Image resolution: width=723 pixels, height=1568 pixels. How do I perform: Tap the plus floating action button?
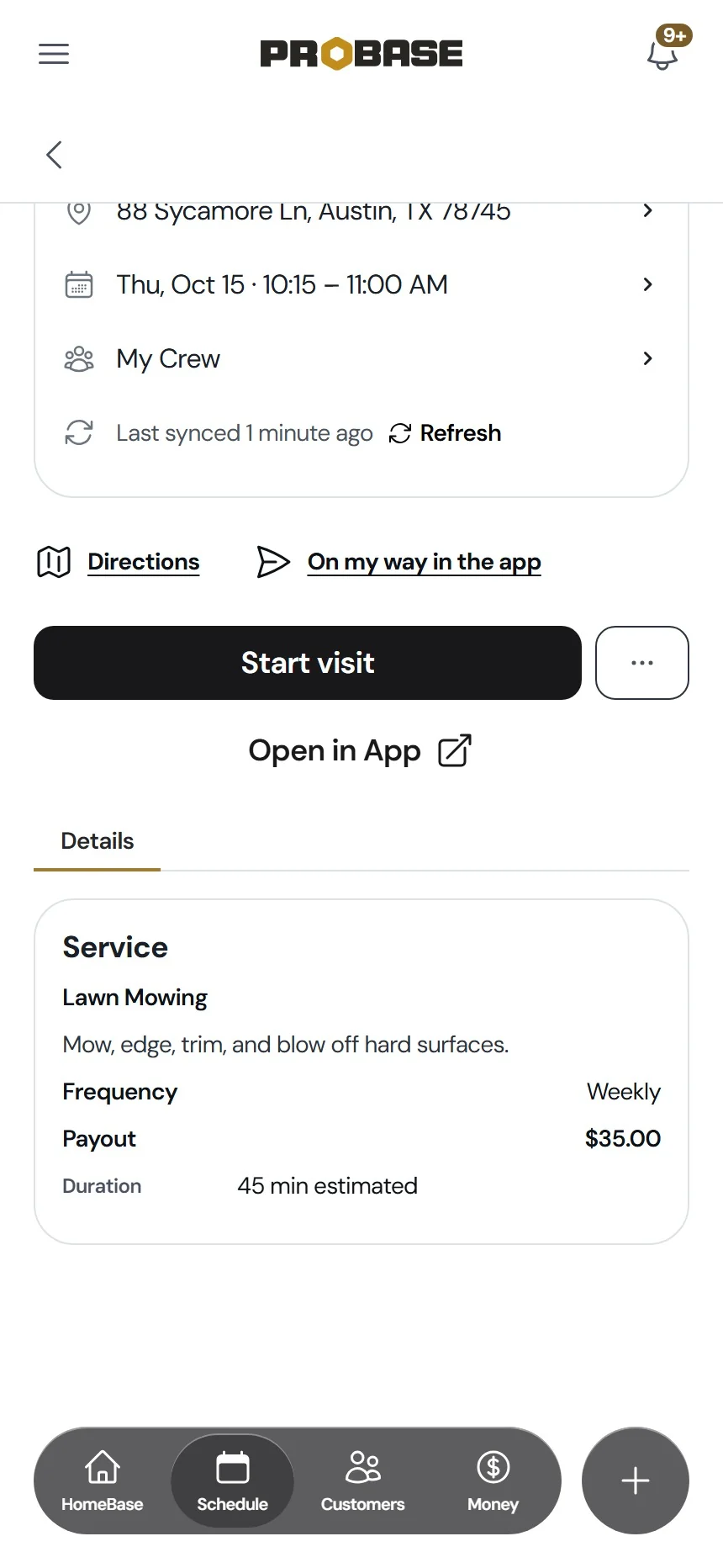tap(636, 1481)
